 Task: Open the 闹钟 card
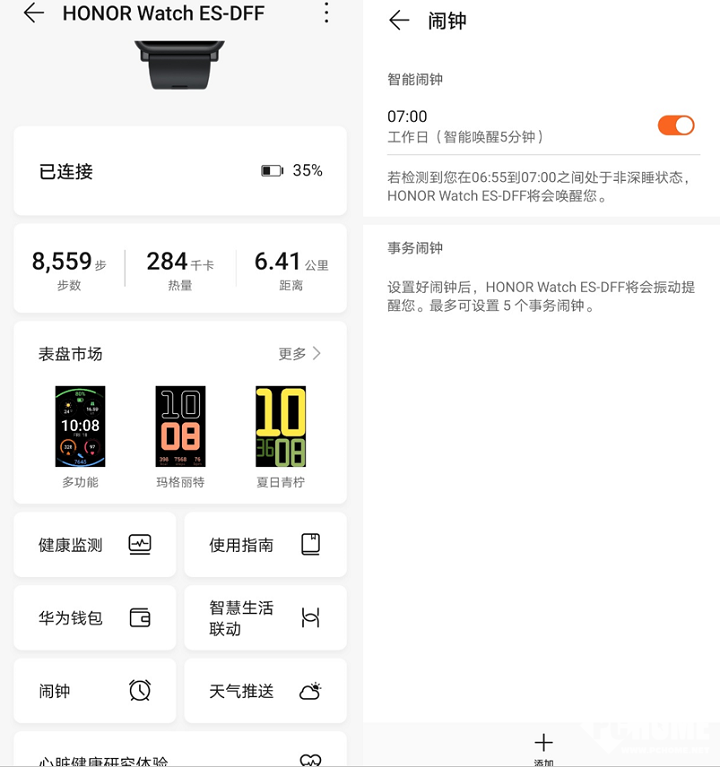click(x=95, y=691)
